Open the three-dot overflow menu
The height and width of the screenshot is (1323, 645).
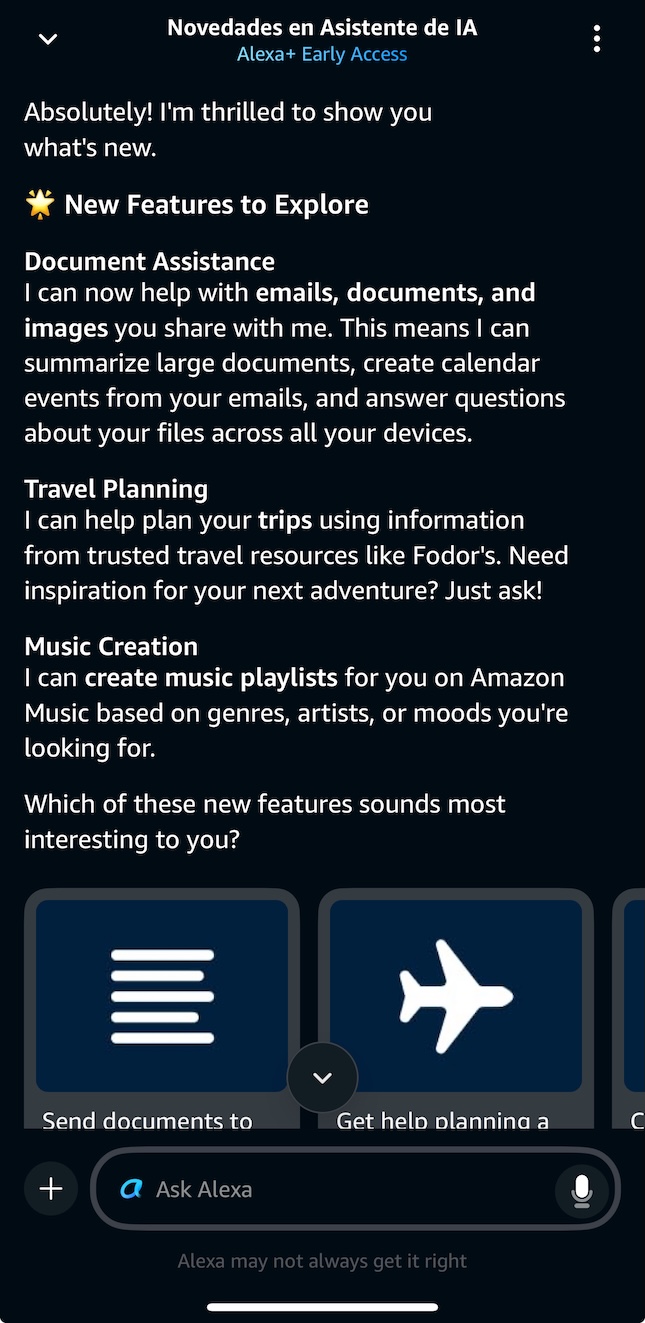pyautogui.click(x=597, y=40)
